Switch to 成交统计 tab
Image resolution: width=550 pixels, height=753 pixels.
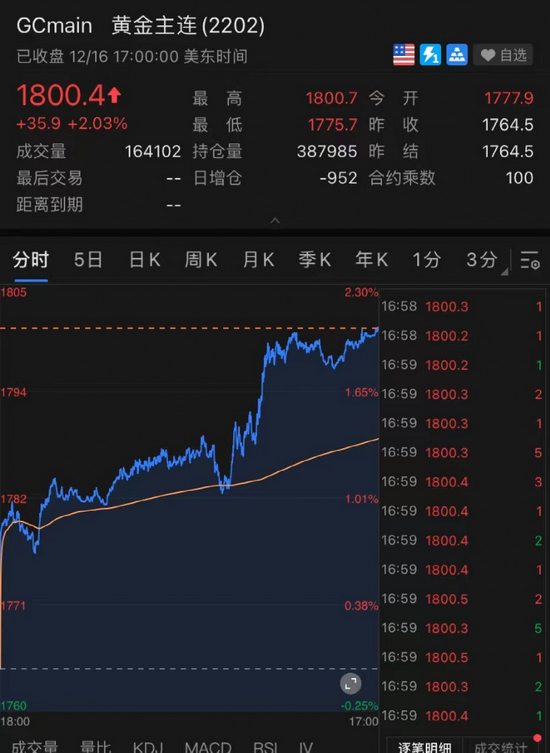click(501, 747)
